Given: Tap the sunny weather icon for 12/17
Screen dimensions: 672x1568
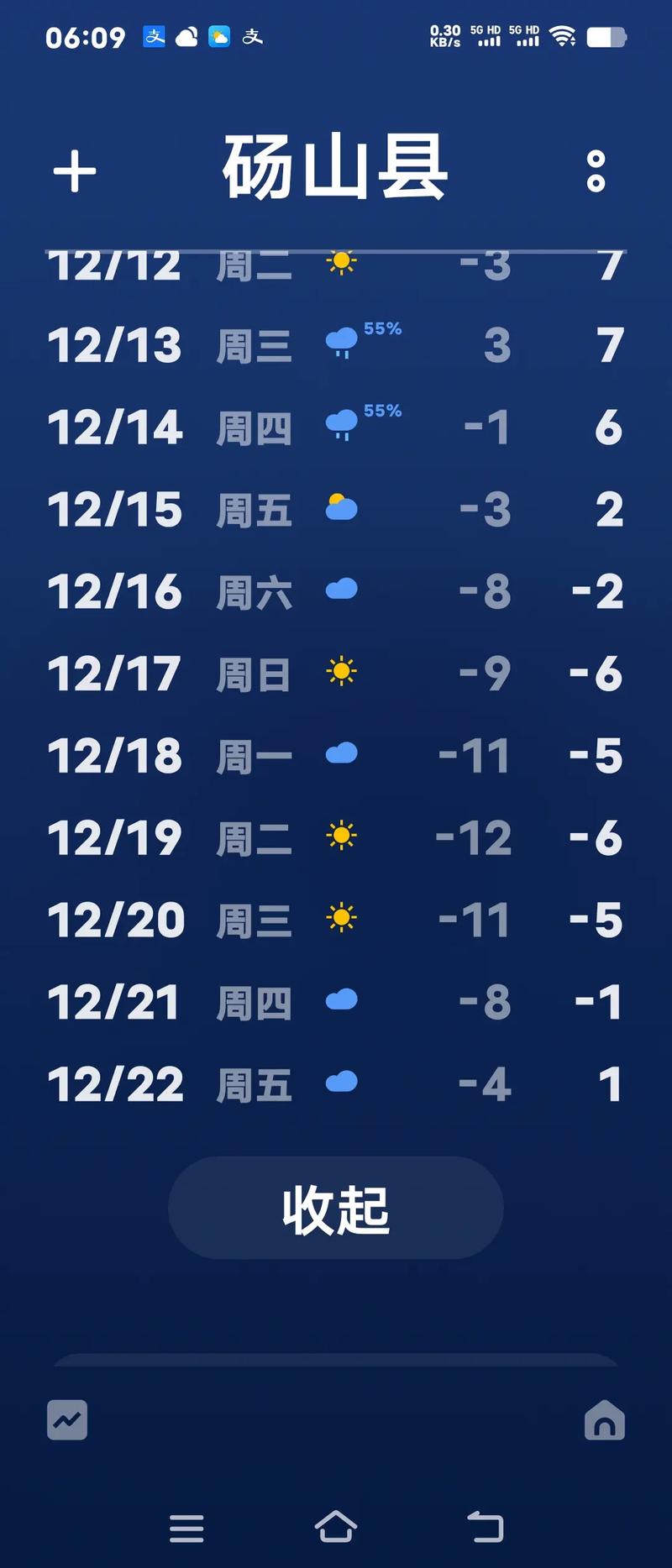Looking at the screenshot, I should [x=341, y=672].
